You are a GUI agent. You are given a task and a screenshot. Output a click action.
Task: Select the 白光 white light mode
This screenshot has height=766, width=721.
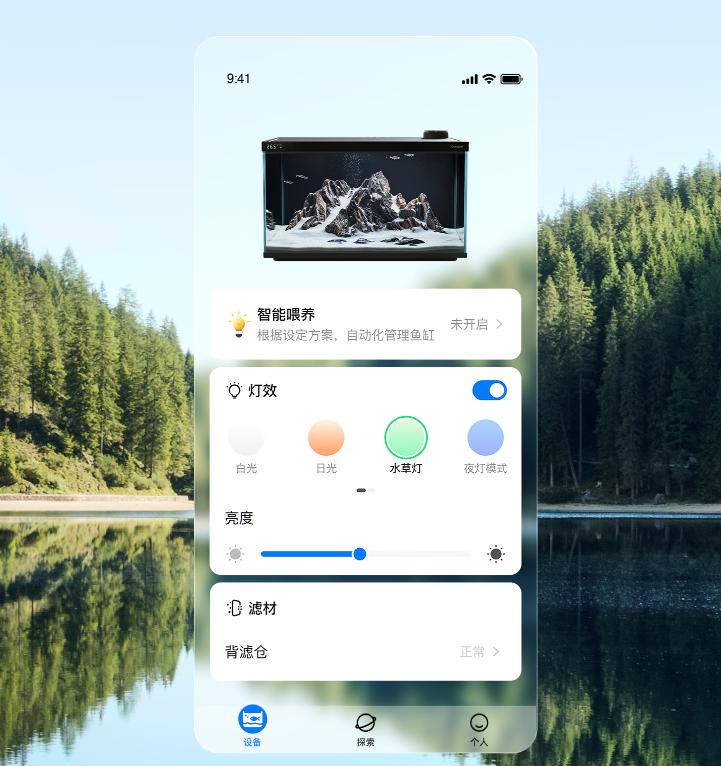(246, 439)
